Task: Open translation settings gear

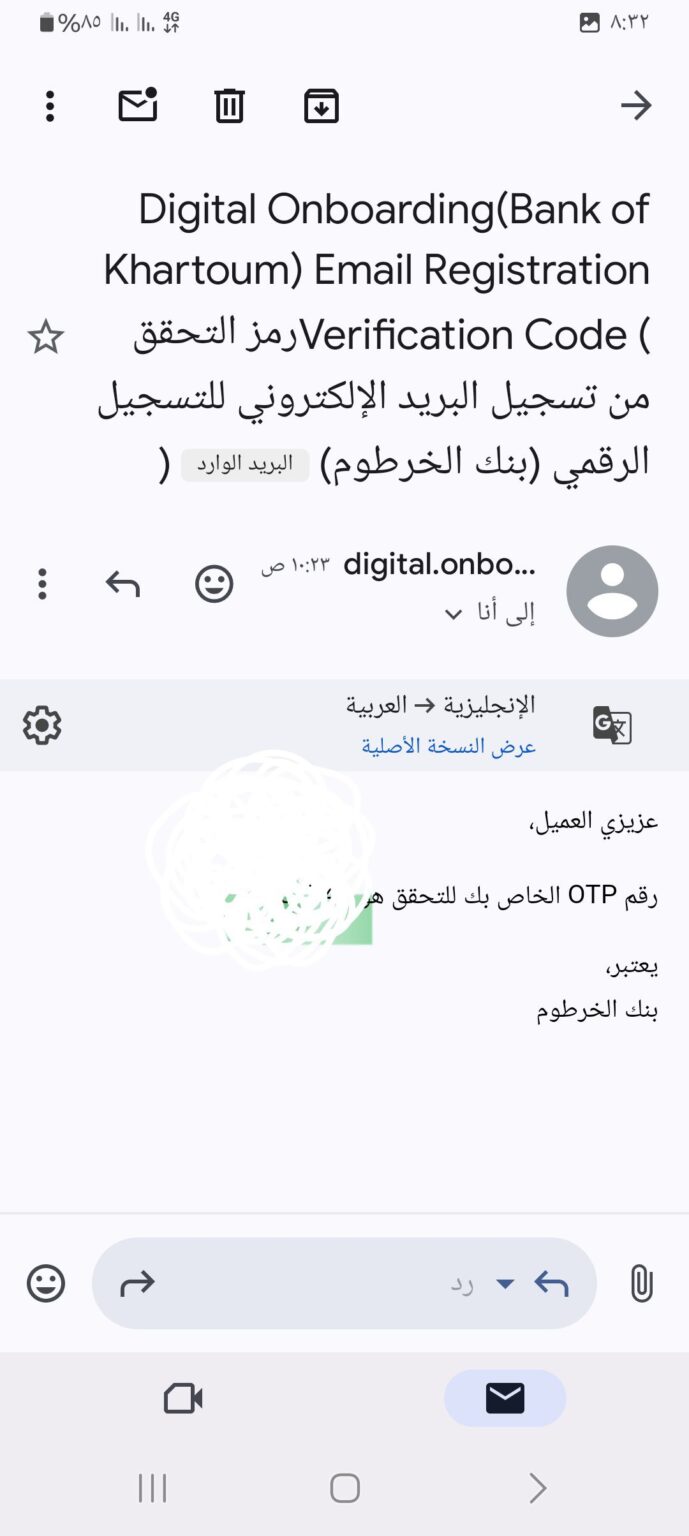Action: pyautogui.click(x=42, y=725)
